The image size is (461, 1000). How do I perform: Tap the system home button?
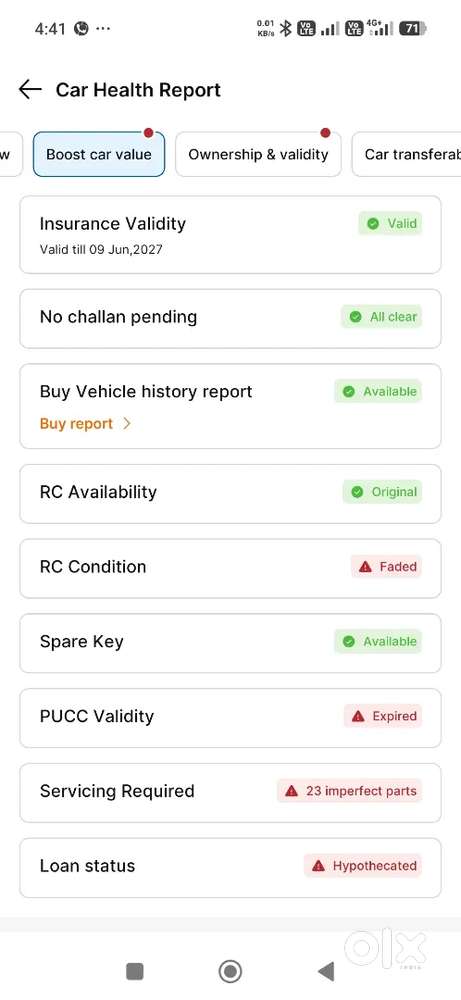click(230, 971)
